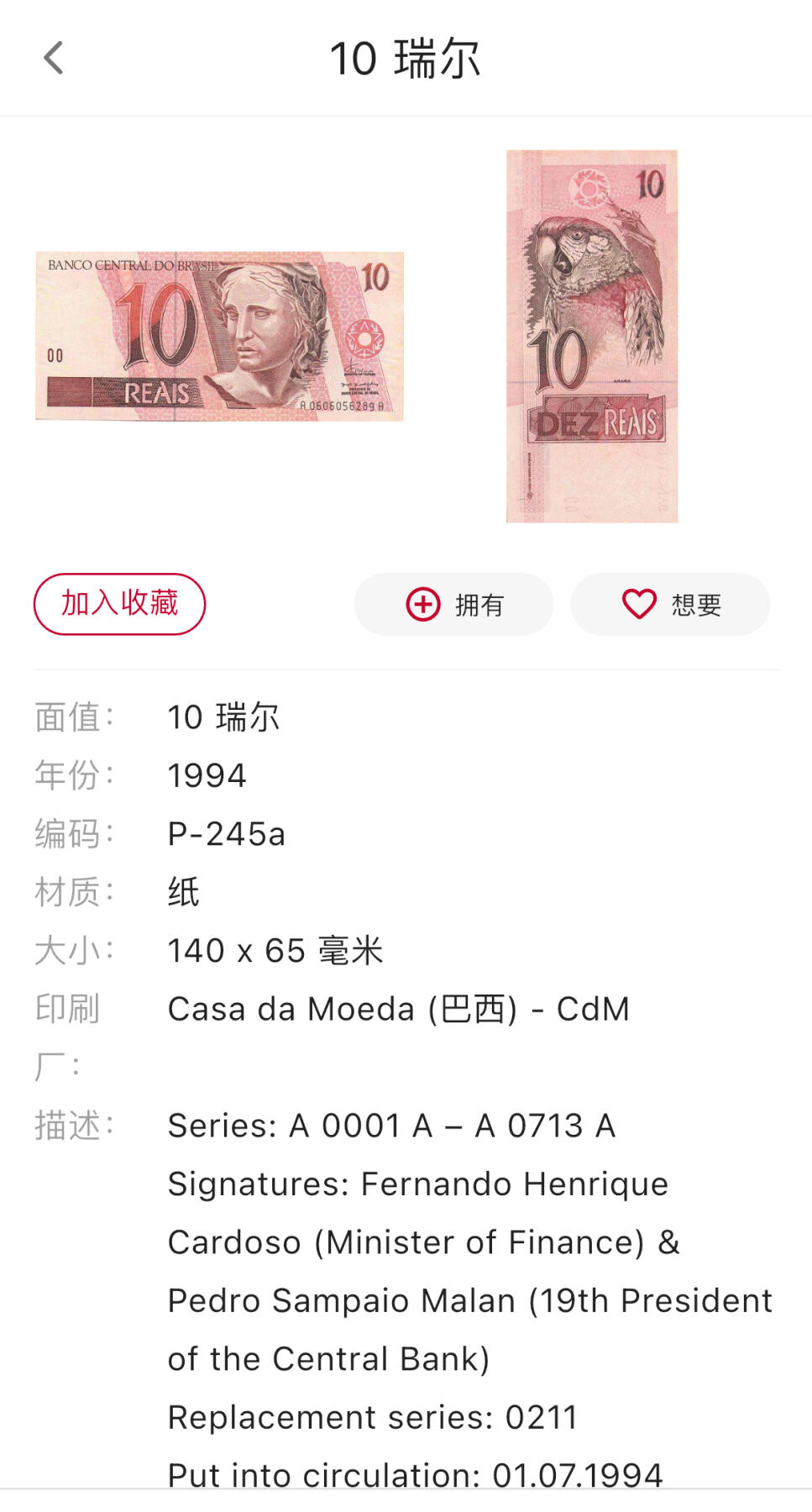This screenshot has width=812, height=1512.
Task: Open the banknote front side image
Action: pos(219,336)
